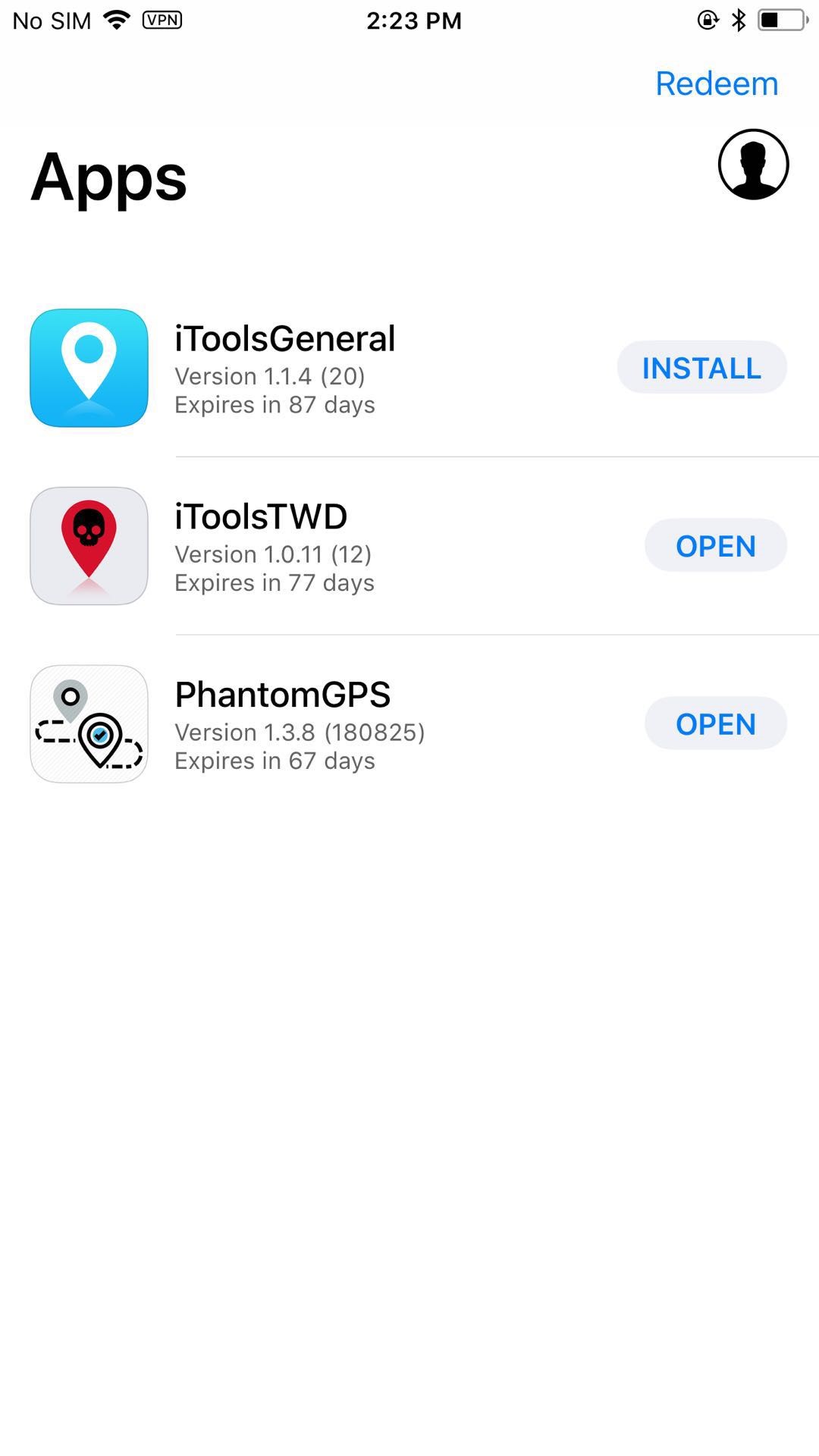Open the iToolsTWD app
This screenshot has height=1456, width=819.
click(715, 546)
